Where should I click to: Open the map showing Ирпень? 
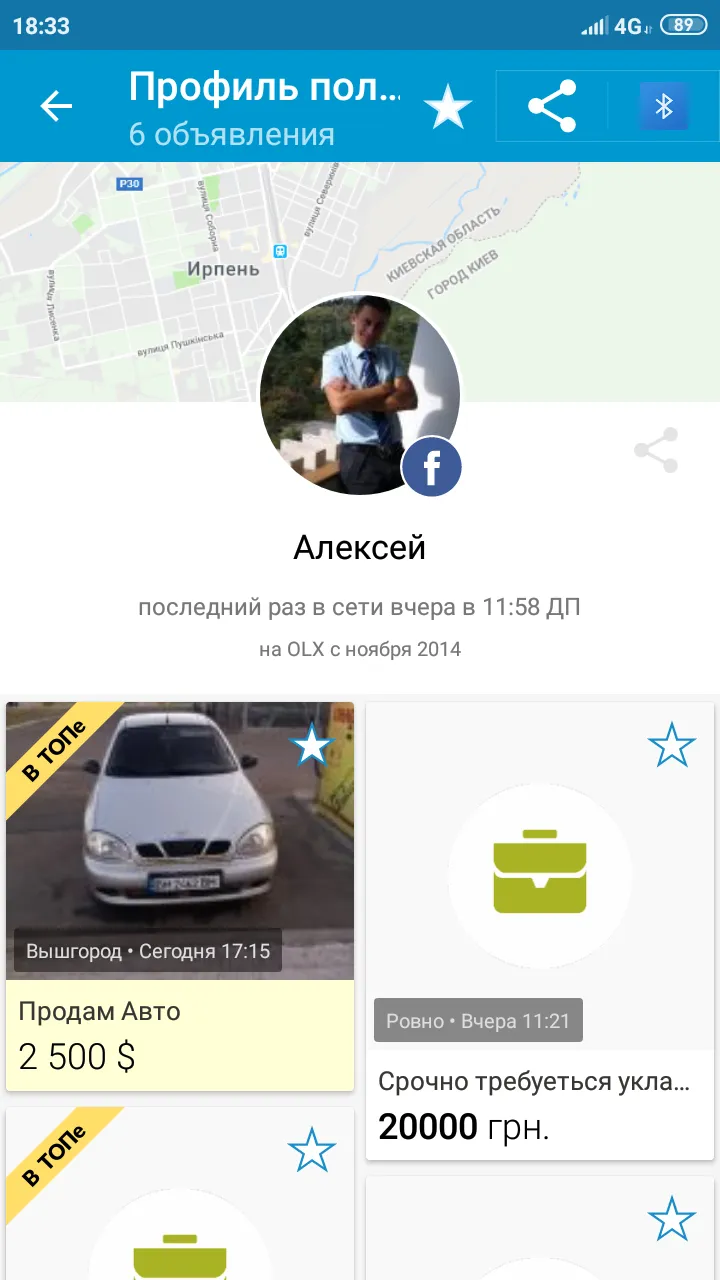pyautogui.click(x=360, y=282)
